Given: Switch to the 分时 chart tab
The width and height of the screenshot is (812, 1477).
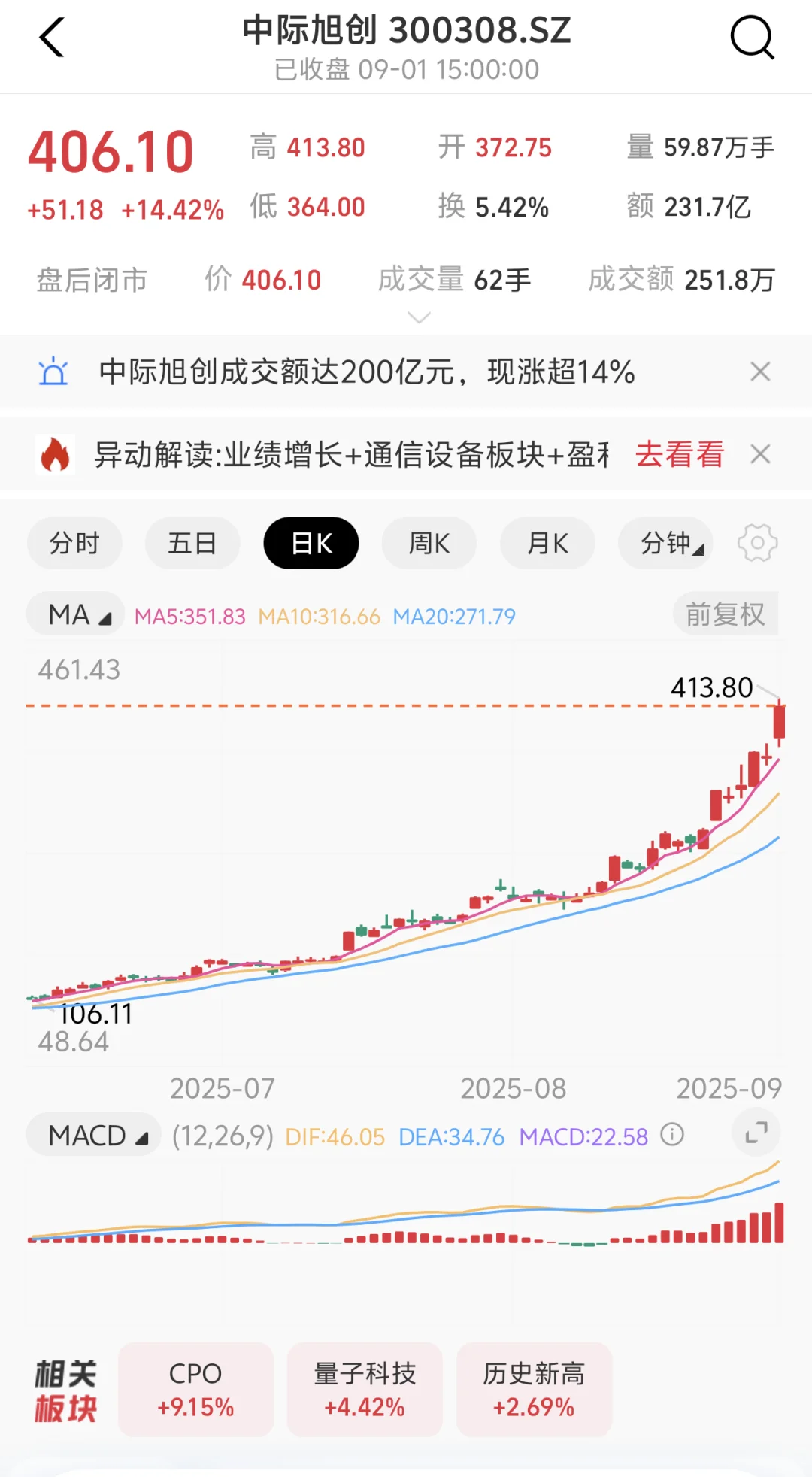Looking at the screenshot, I should point(74,543).
